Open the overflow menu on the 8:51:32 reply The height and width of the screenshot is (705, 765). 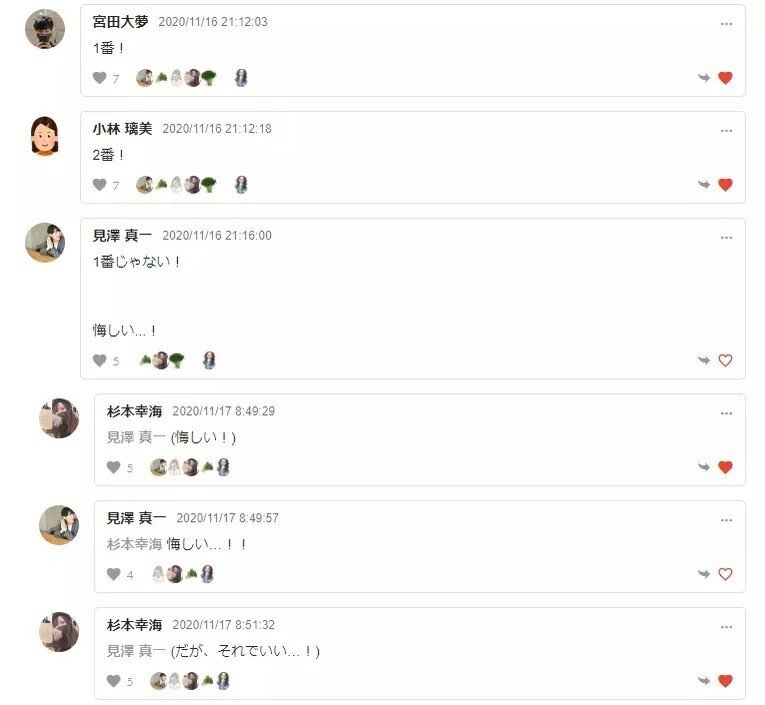coord(726,627)
